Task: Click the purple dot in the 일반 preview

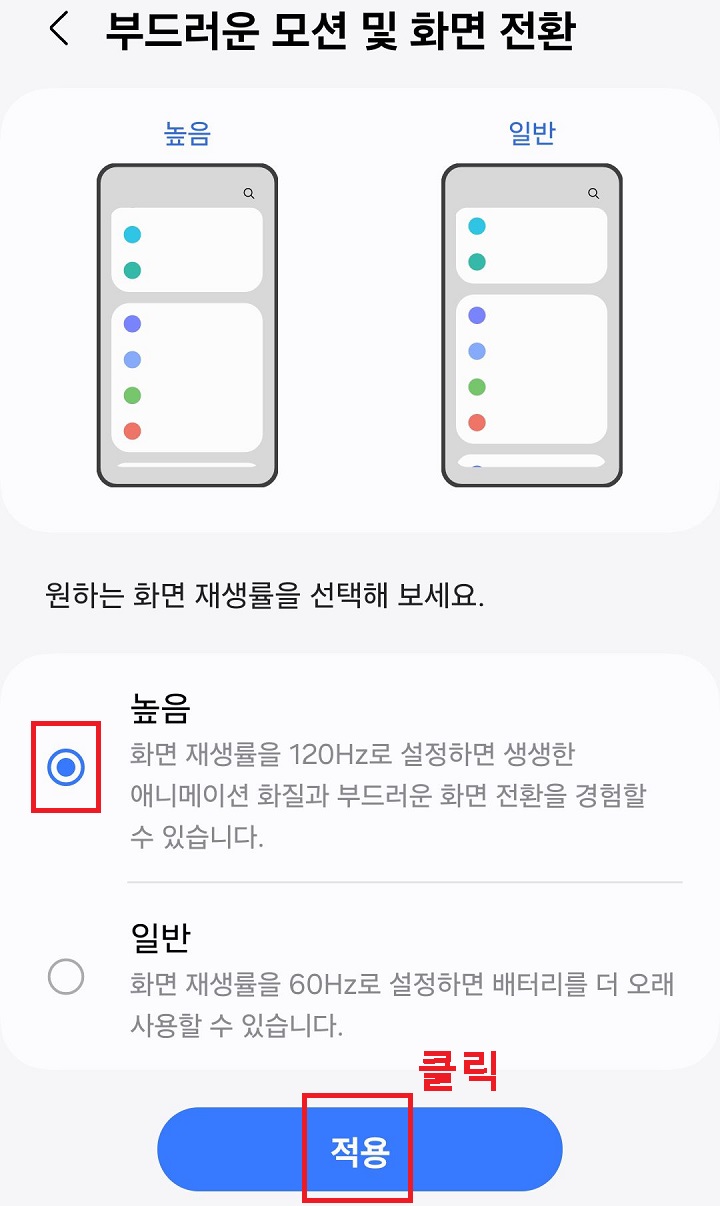Action: (475, 315)
